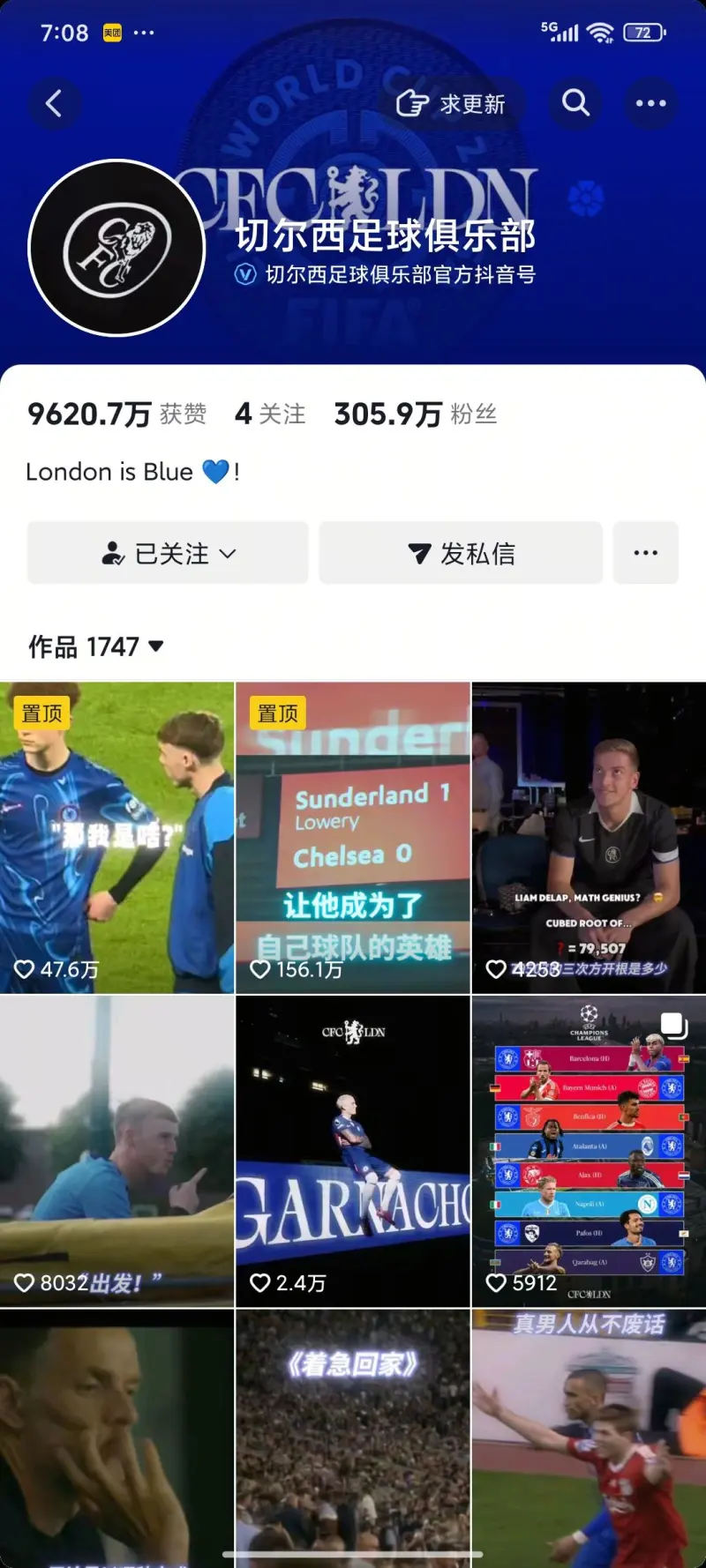Open the top-right overflow menu
This screenshot has height=1568, width=706.
click(x=651, y=103)
